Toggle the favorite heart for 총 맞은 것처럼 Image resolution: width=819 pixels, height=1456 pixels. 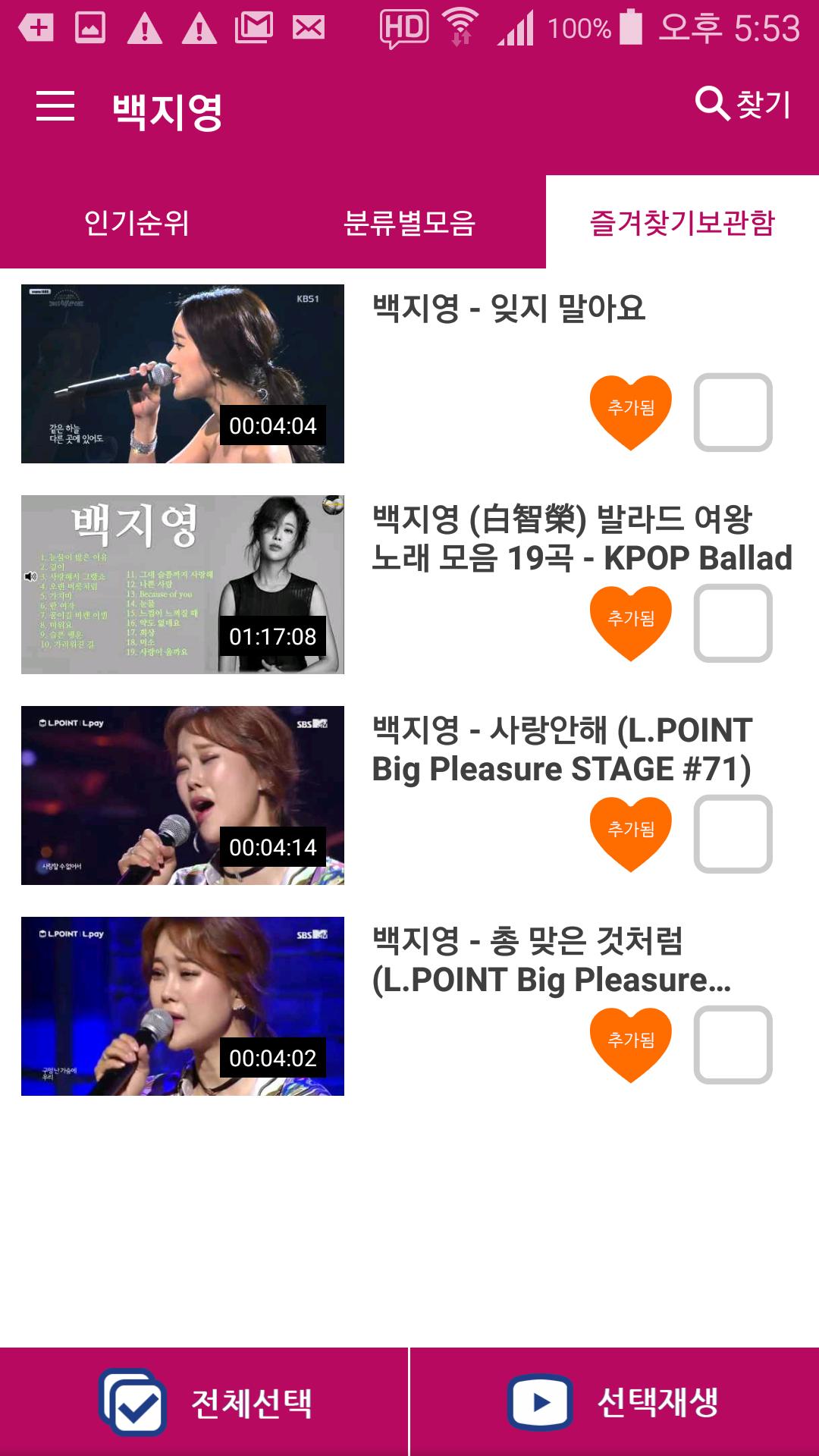(631, 1044)
